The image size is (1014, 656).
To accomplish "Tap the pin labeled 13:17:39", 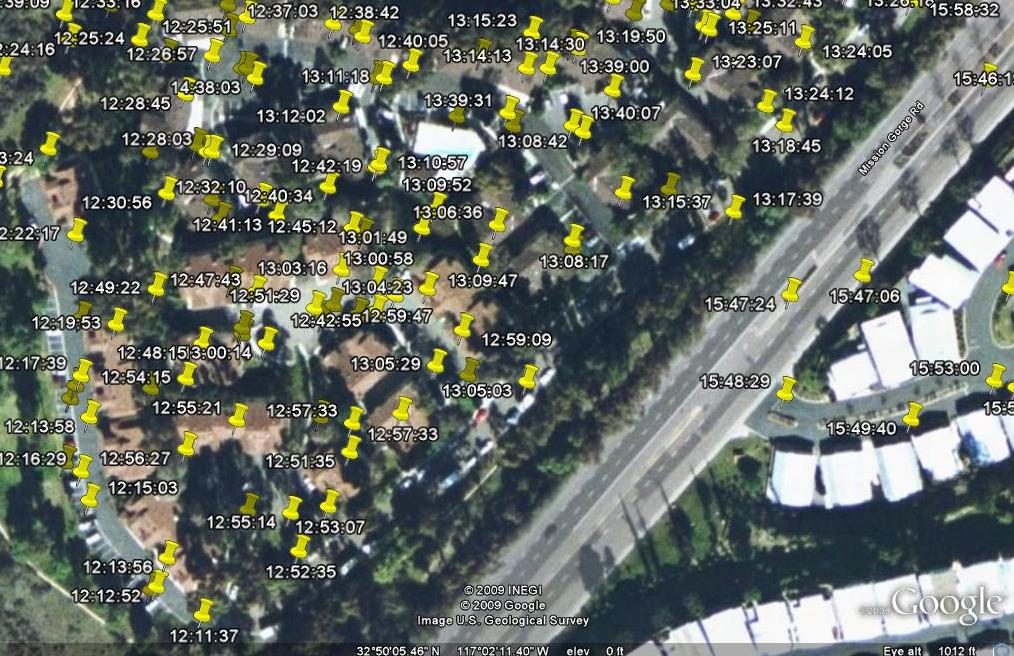I will (x=735, y=207).
